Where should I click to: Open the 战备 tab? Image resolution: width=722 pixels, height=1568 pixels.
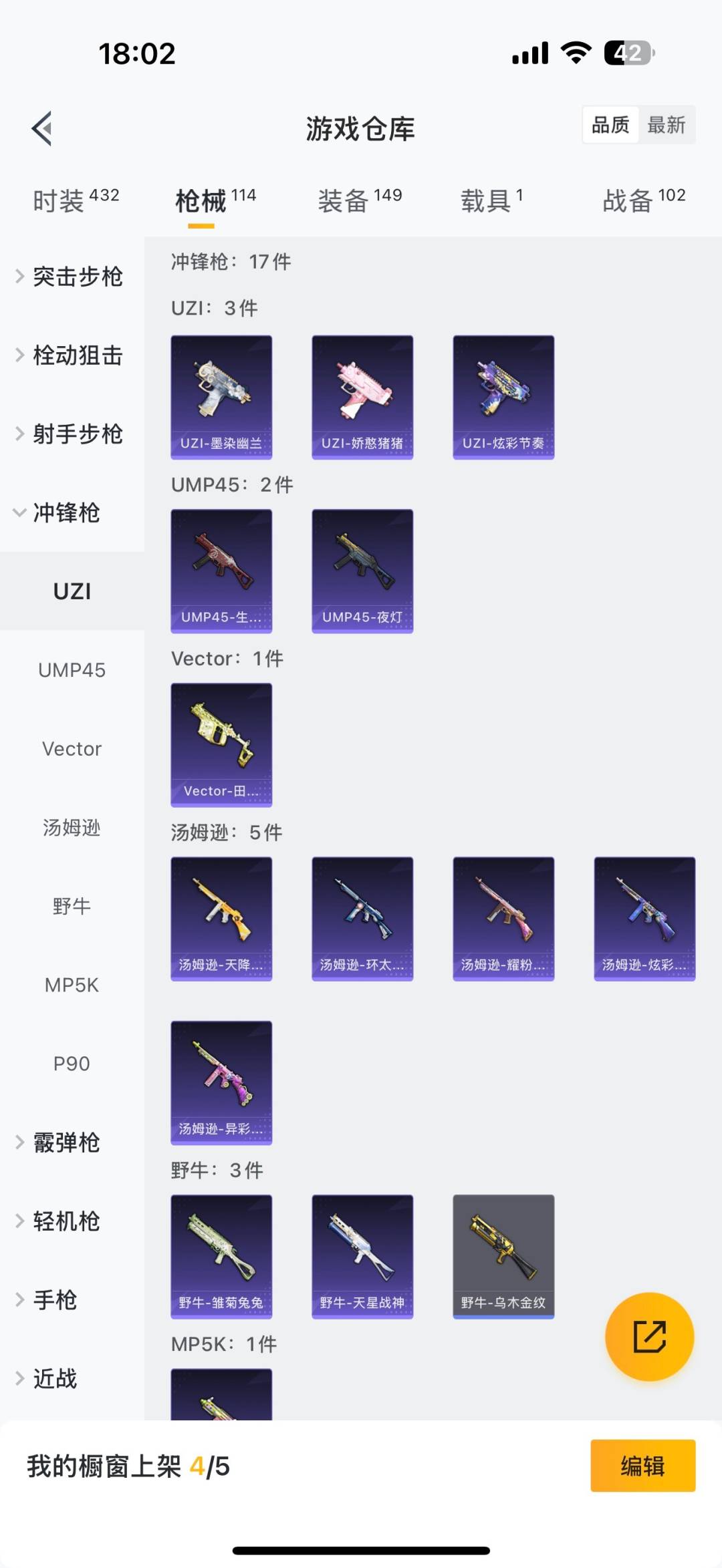click(x=643, y=200)
